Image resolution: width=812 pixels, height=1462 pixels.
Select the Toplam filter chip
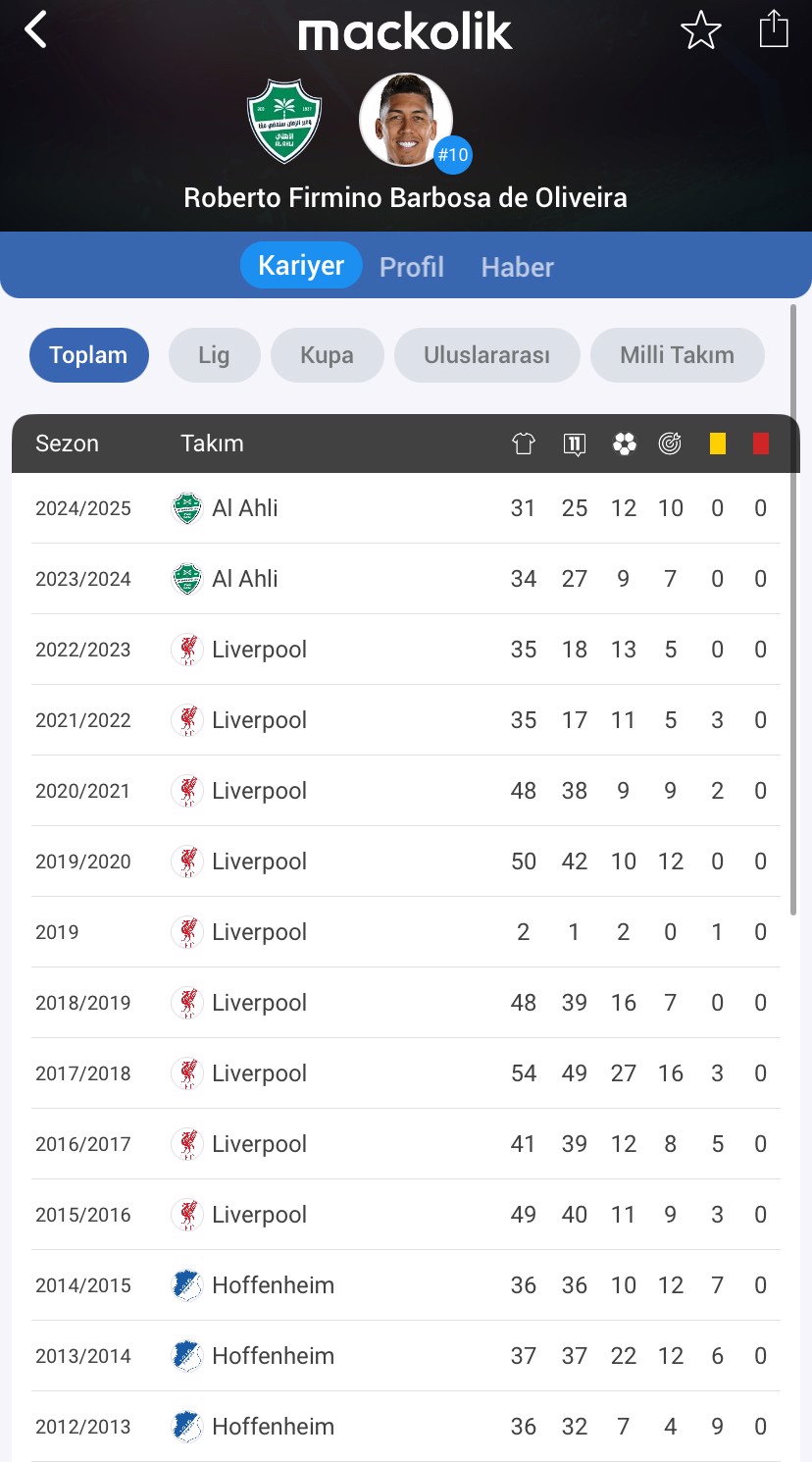[89, 355]
